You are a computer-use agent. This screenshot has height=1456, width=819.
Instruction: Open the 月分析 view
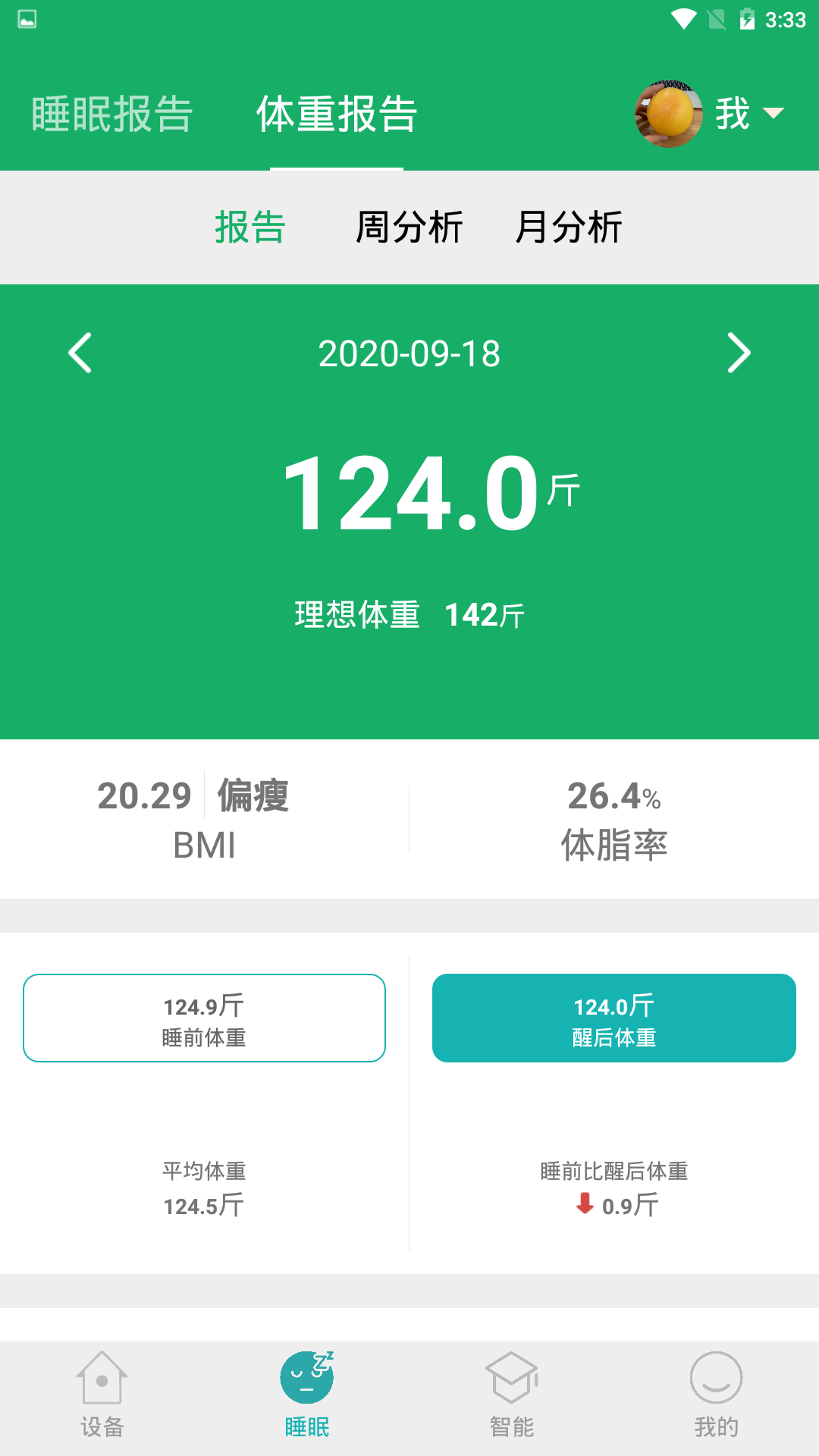[569, 227]
